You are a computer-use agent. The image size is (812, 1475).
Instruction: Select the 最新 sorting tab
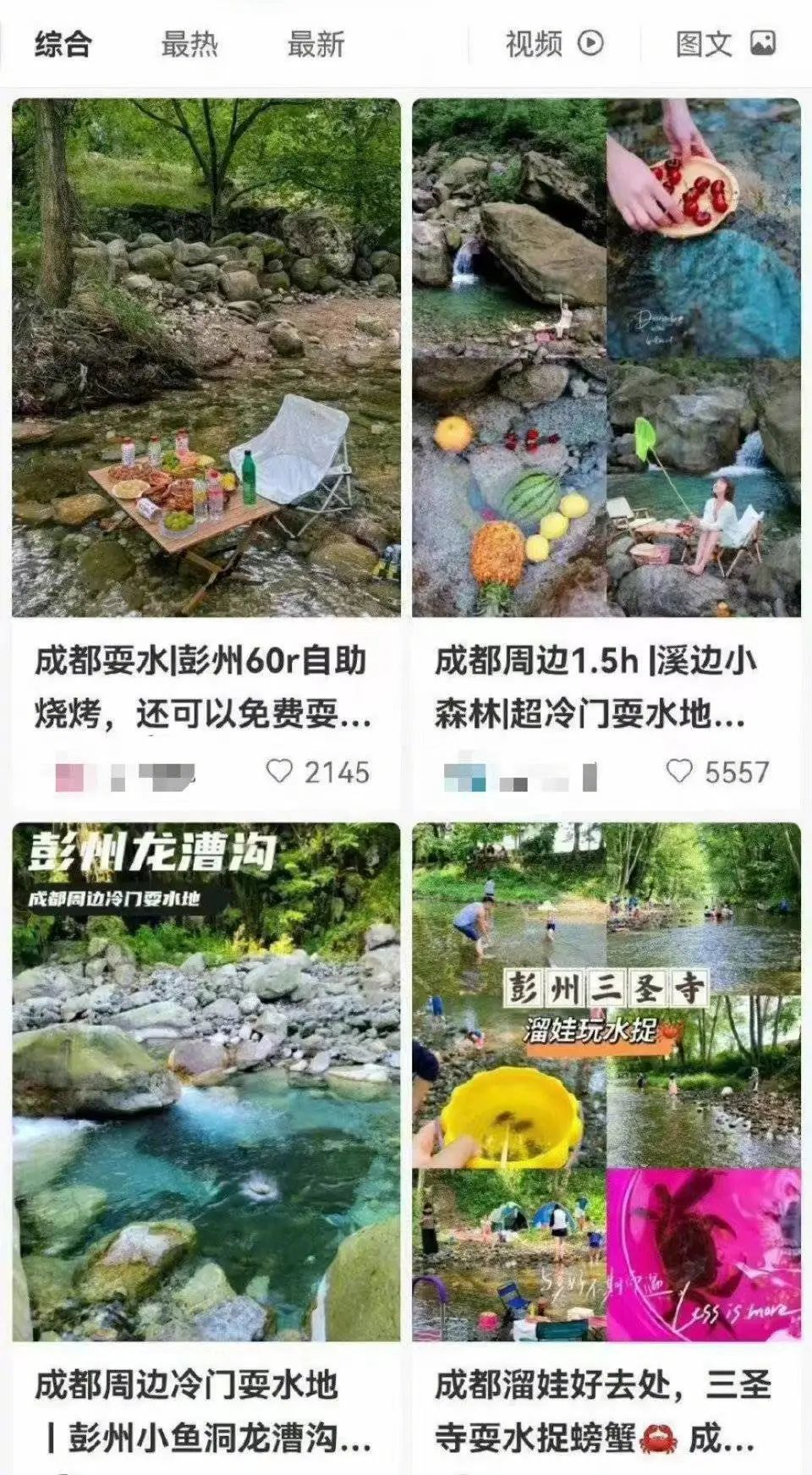coord(315,44)
